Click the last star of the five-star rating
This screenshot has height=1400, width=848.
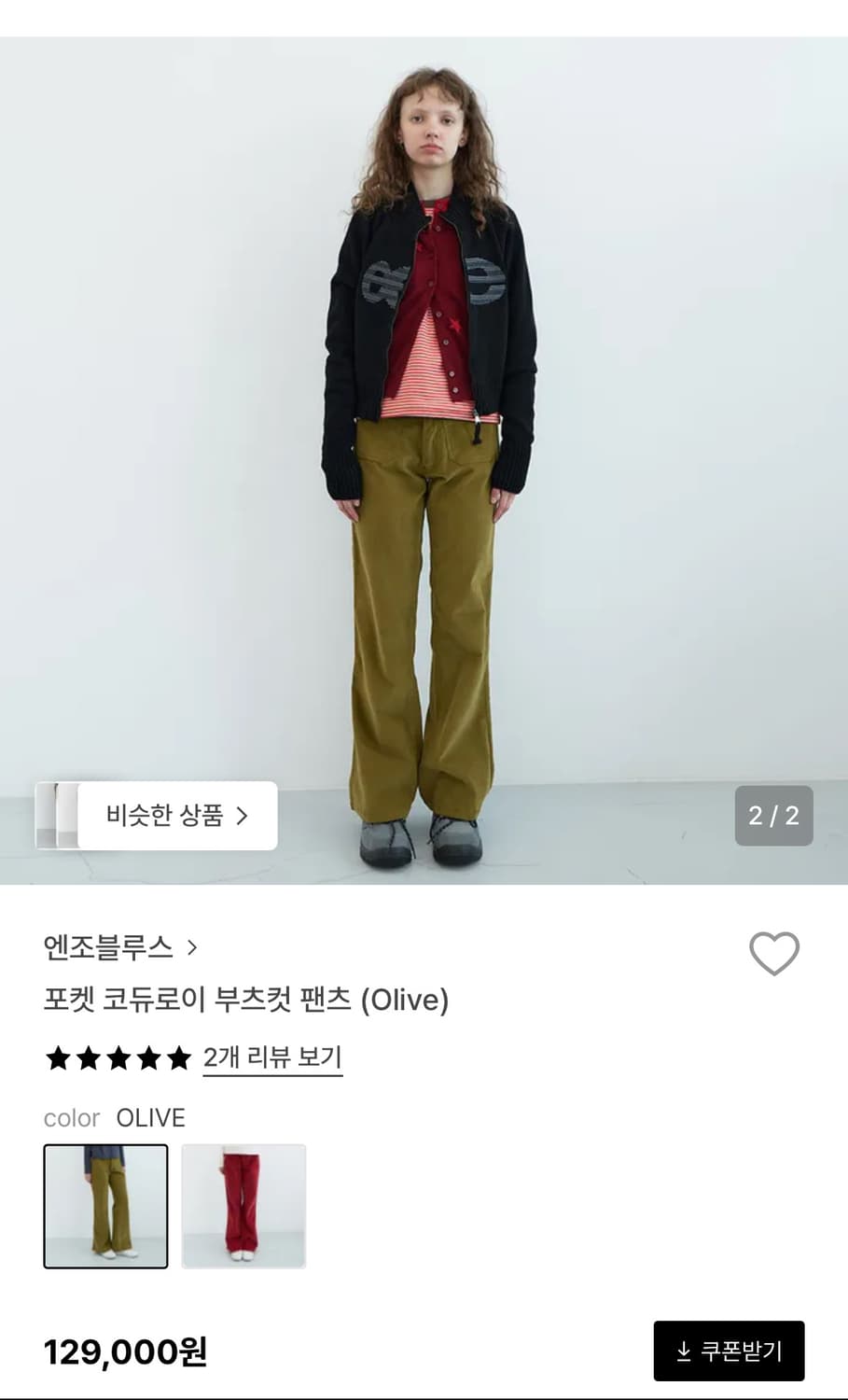(x=180, y=1059)
